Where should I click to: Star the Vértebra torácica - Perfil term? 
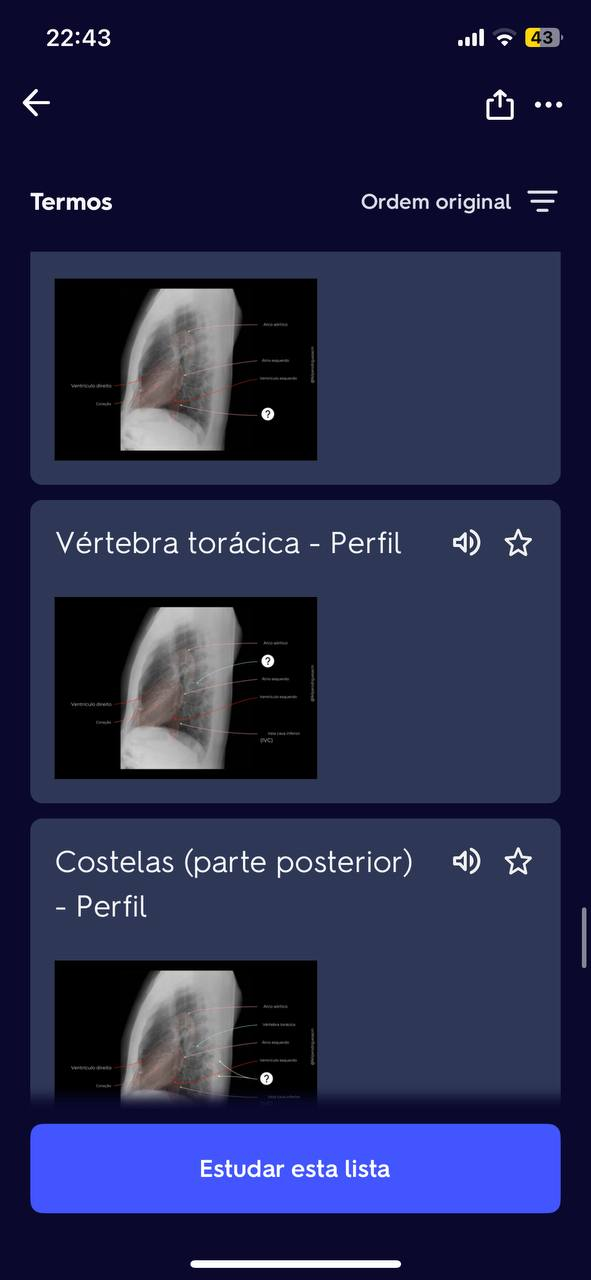pos(518,543)
